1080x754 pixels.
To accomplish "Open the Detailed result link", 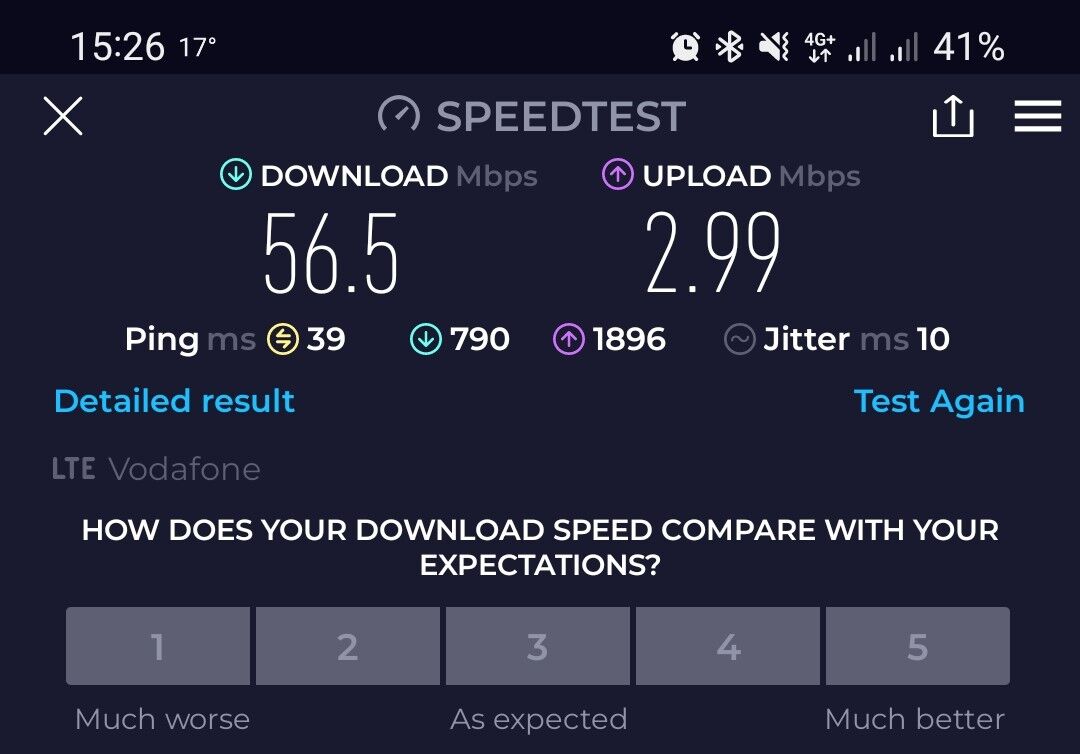I will [x=174, y=401].
